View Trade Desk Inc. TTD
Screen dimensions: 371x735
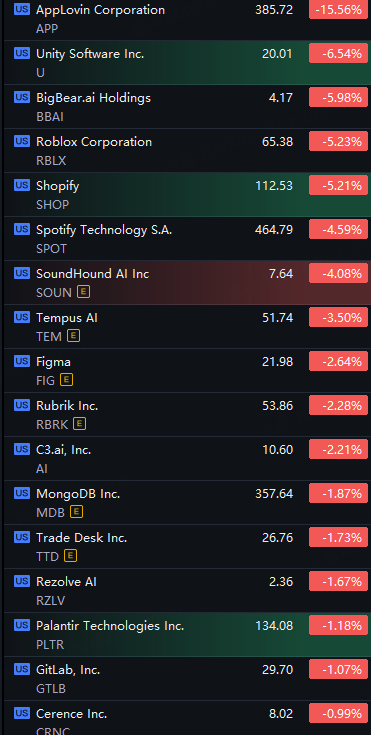[187, 547]
